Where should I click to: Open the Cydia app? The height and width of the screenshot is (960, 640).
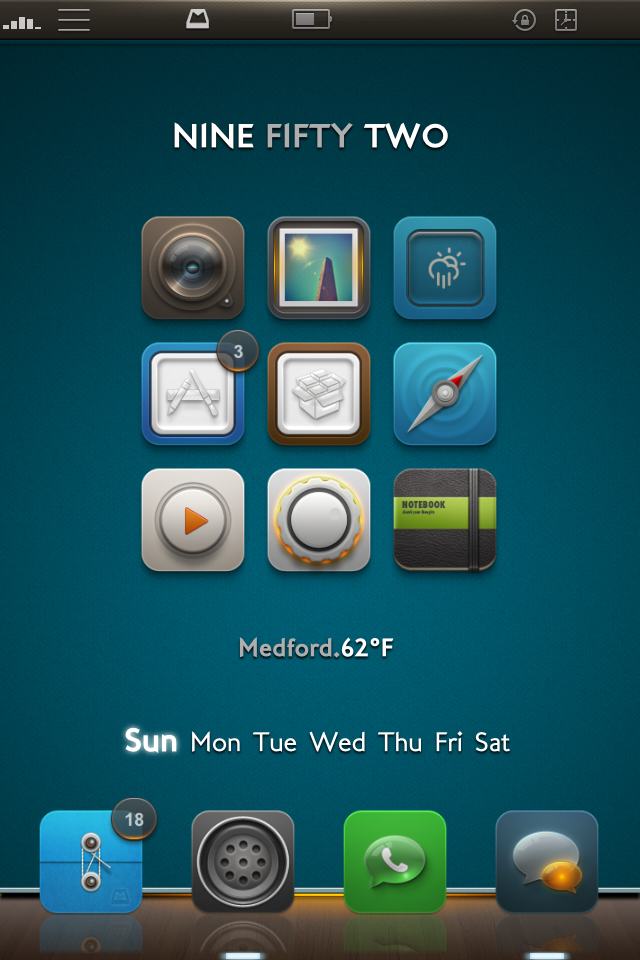tap(319, 394)
